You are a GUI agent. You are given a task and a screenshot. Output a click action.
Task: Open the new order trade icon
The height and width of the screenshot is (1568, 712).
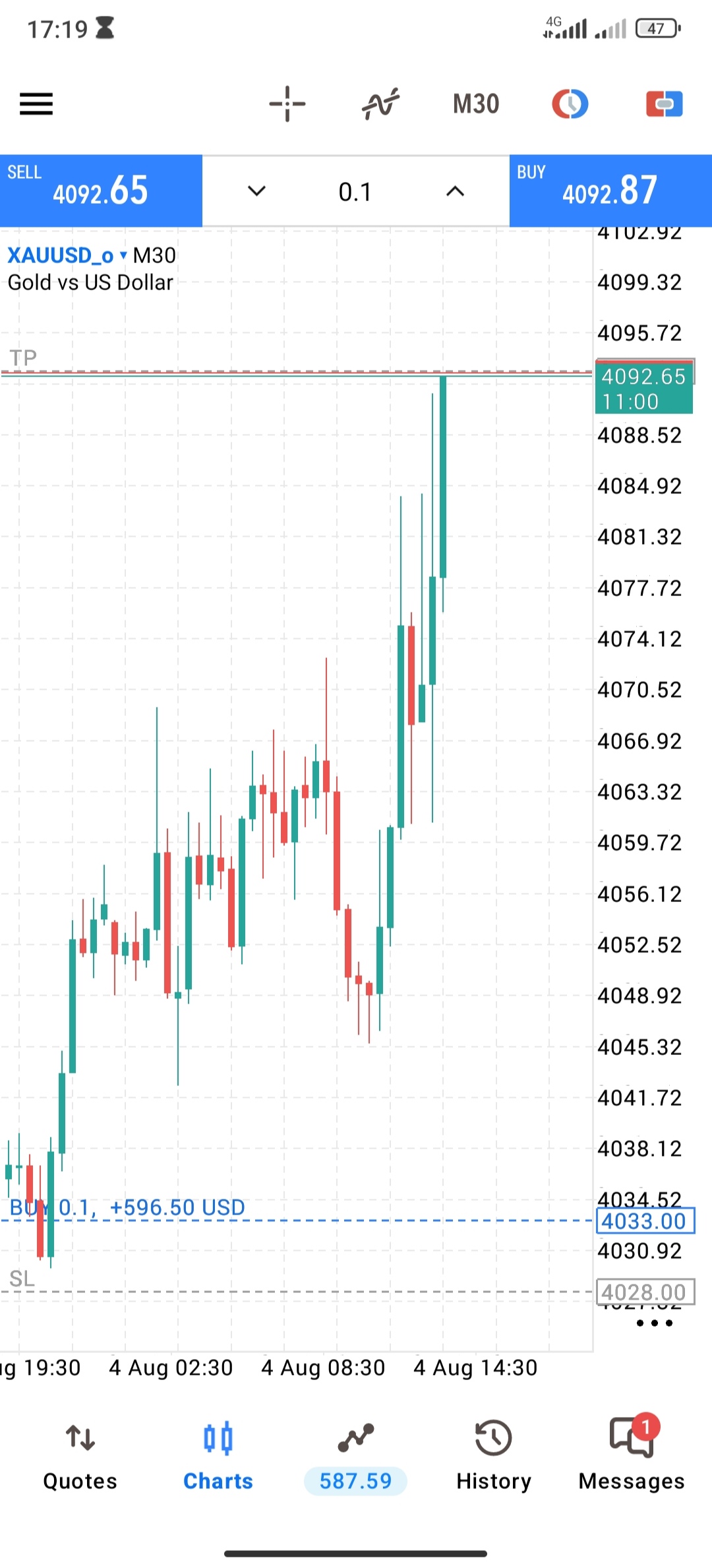664,104
